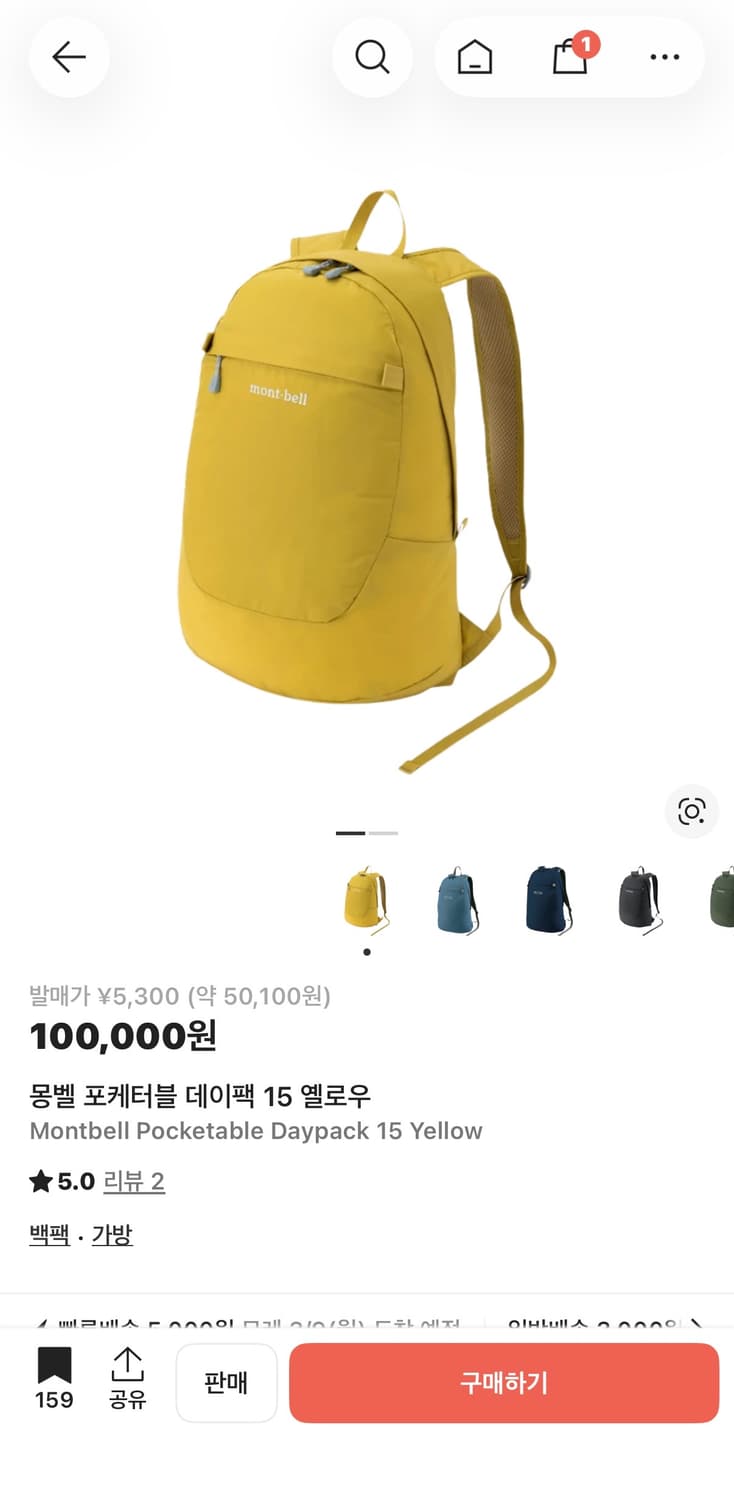Go to the home screen icon
The width and height of the screenshot is (734, 1500).
pos(476,57)
